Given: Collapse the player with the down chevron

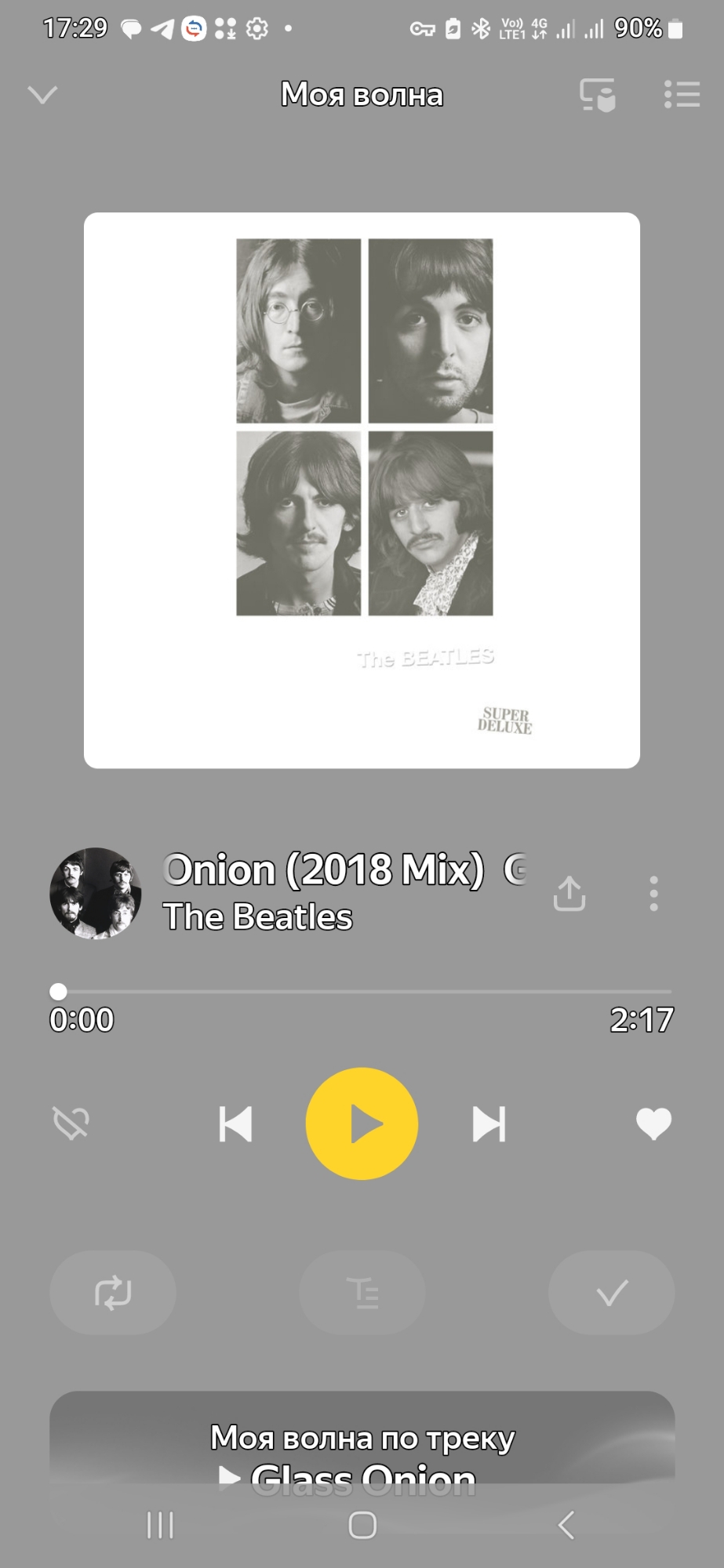Looking at the screenshot, I should [42, 95].
